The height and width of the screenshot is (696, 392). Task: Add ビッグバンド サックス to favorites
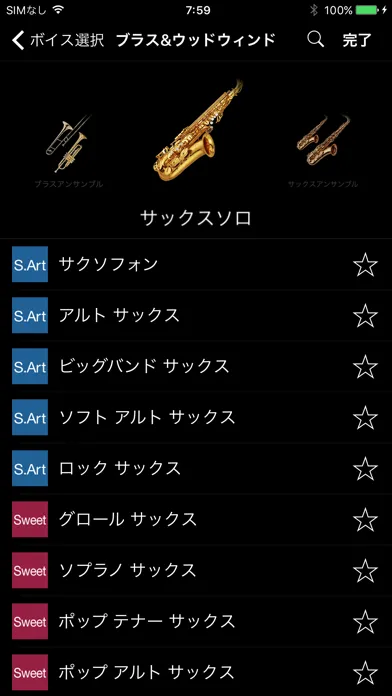(x=365, y=367)
